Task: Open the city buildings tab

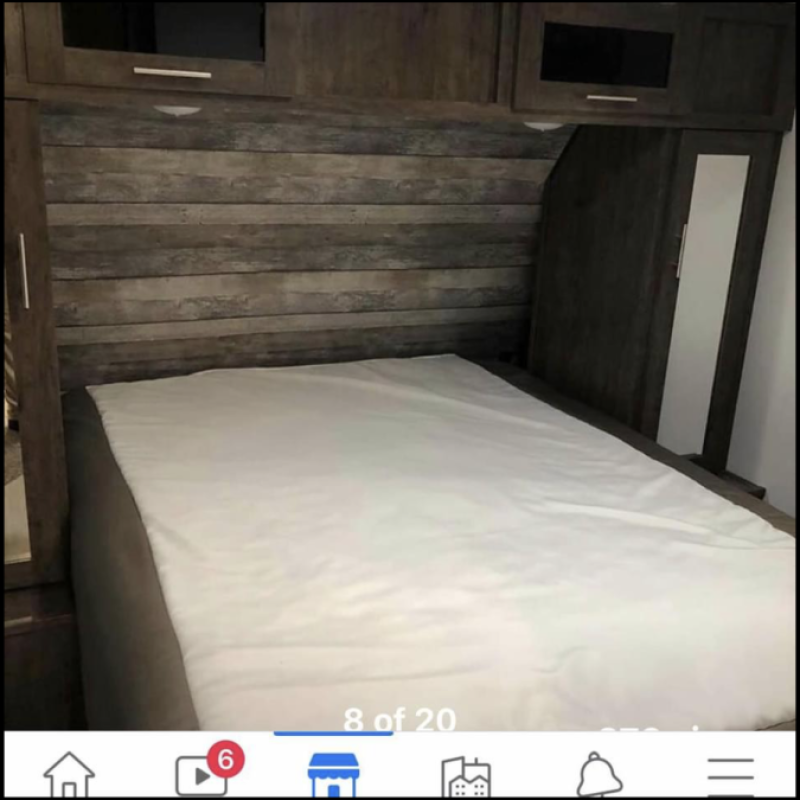Action: [466, 777]
